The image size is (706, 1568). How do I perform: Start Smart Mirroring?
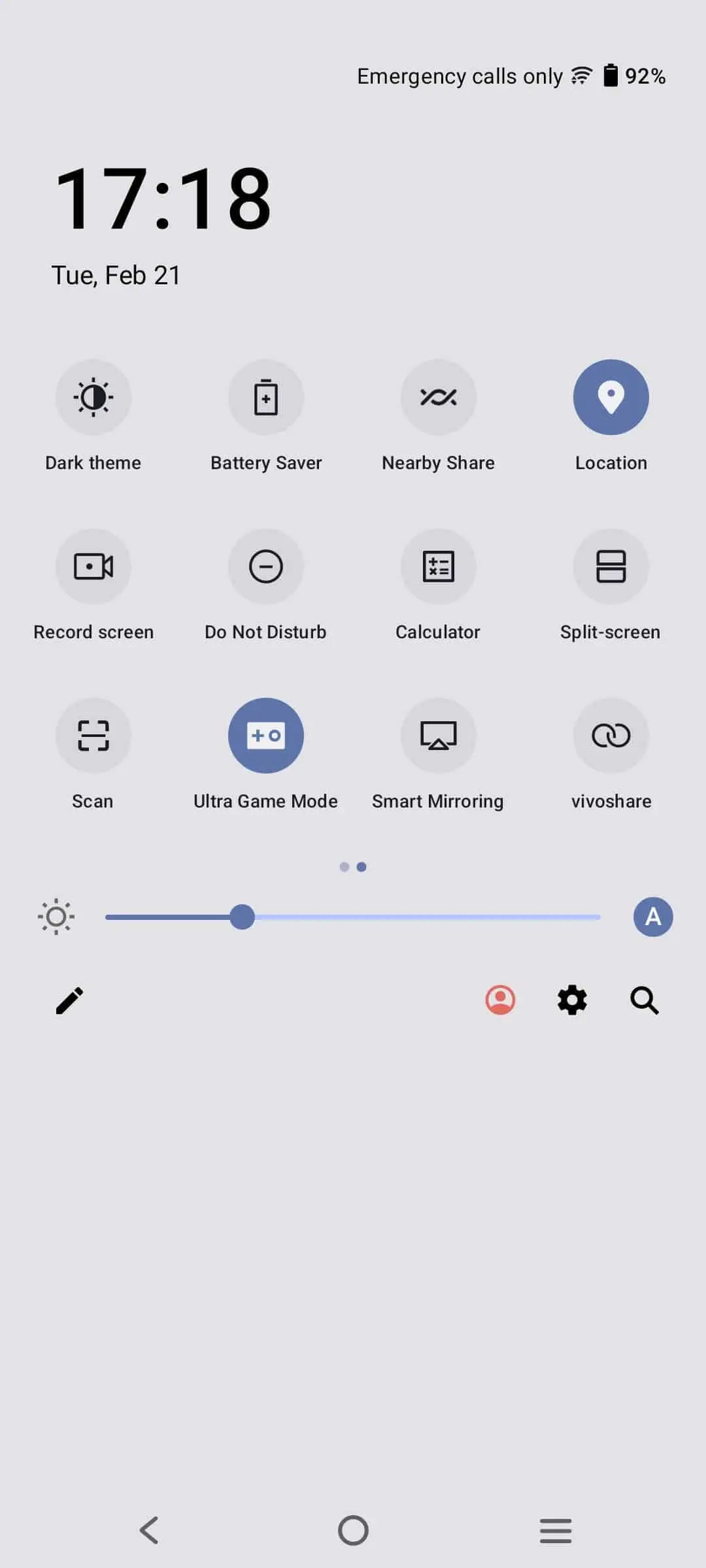click(438, 736)
